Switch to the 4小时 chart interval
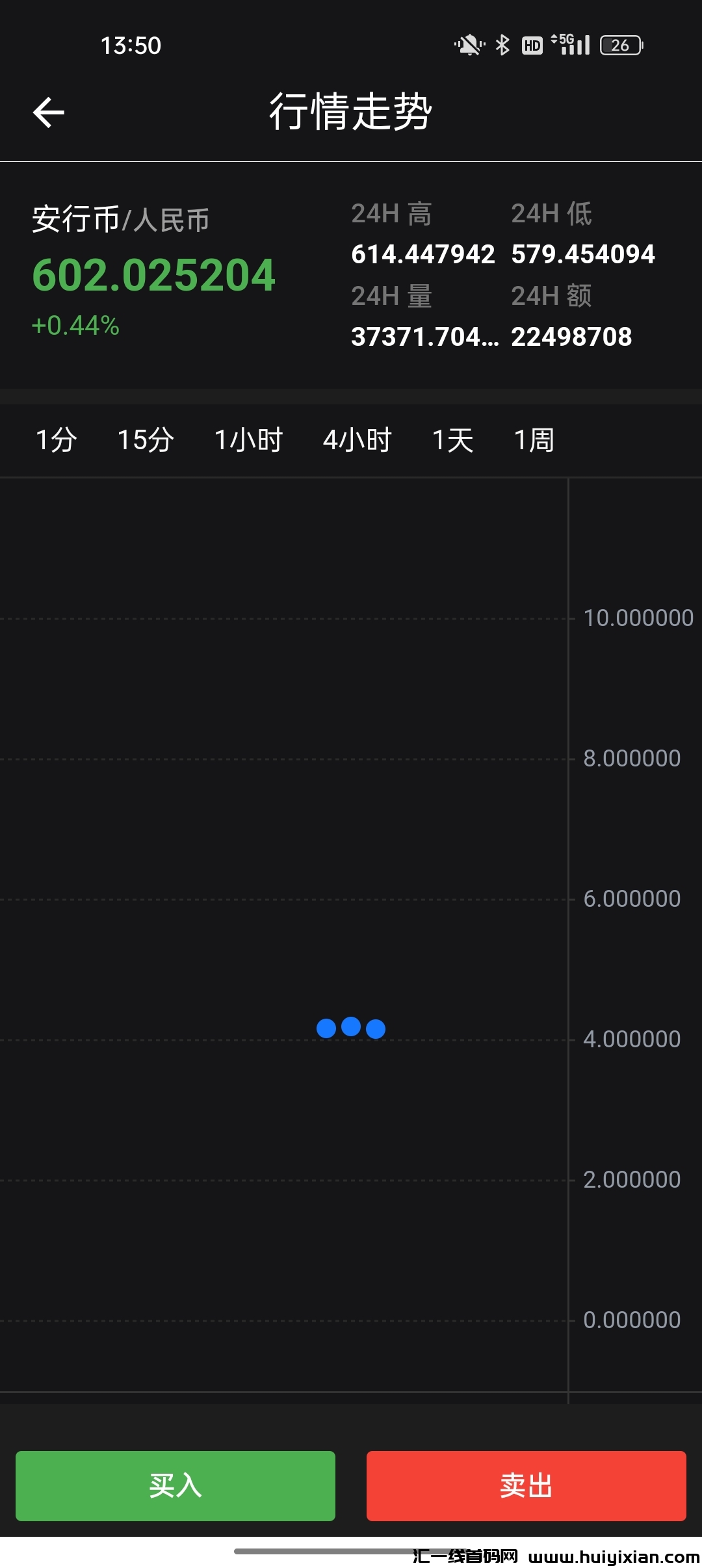The image size is (702, 1568). click(x=357, y=440)
